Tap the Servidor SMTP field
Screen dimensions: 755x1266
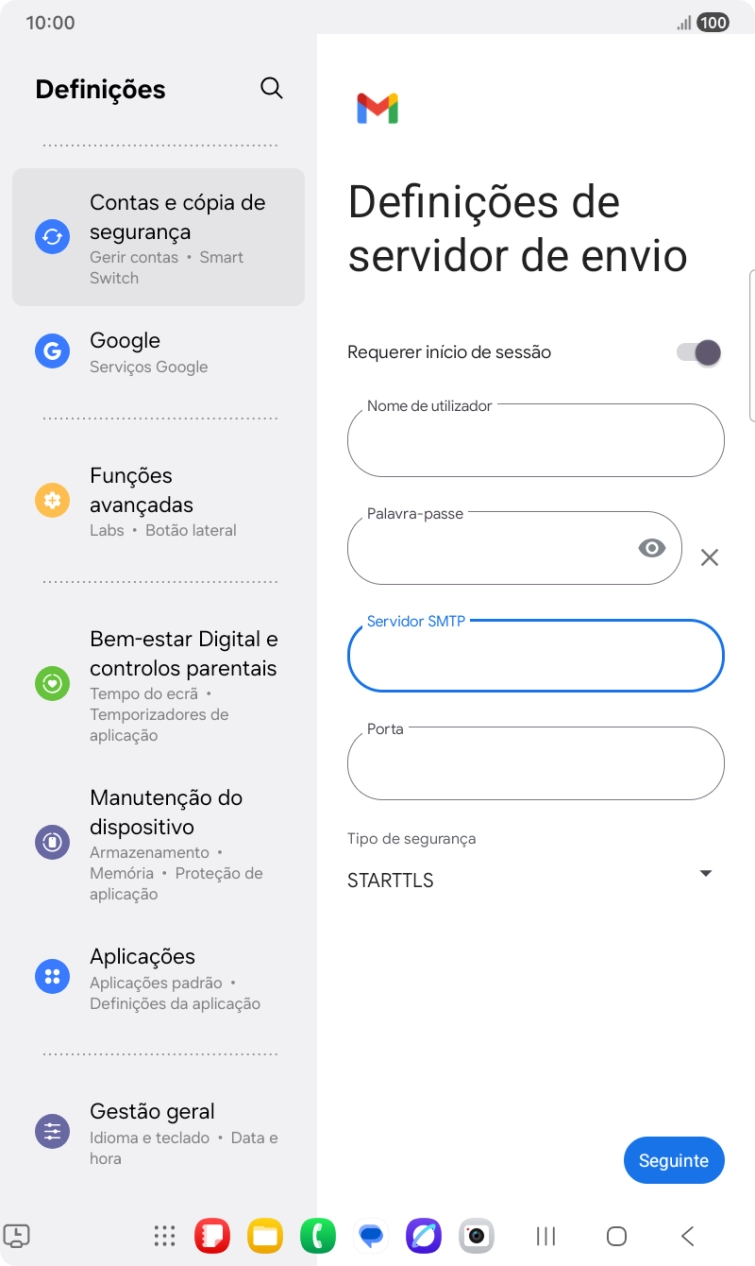point(535,657)
